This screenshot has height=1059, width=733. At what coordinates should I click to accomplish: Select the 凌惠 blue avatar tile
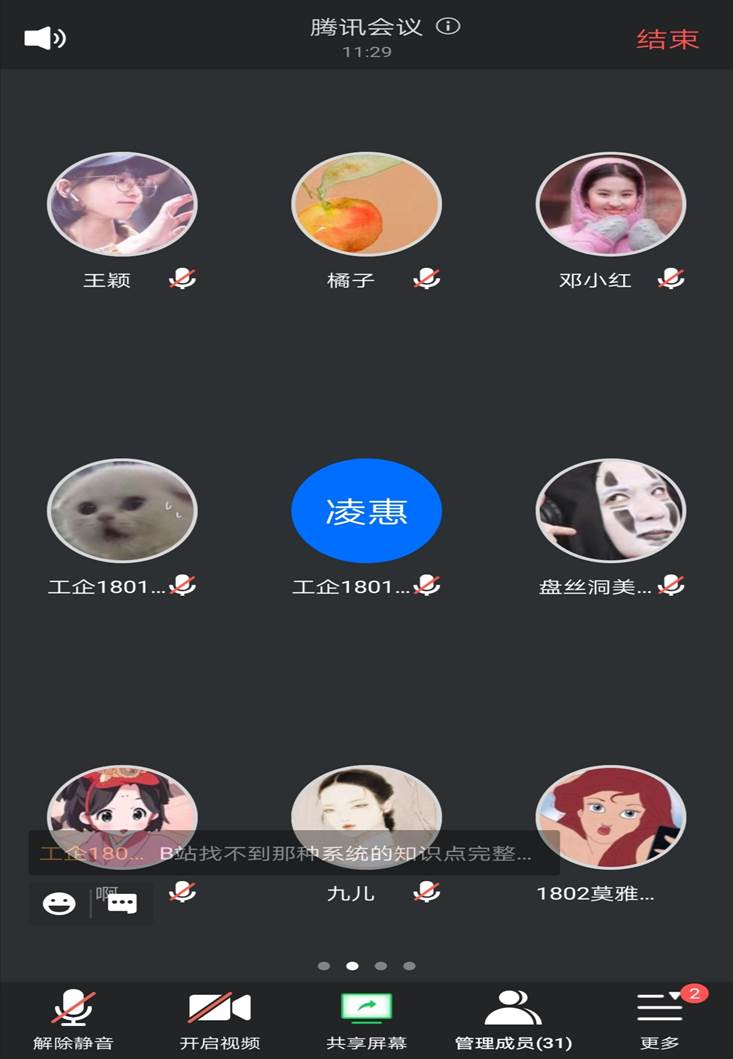pos(366,511)
